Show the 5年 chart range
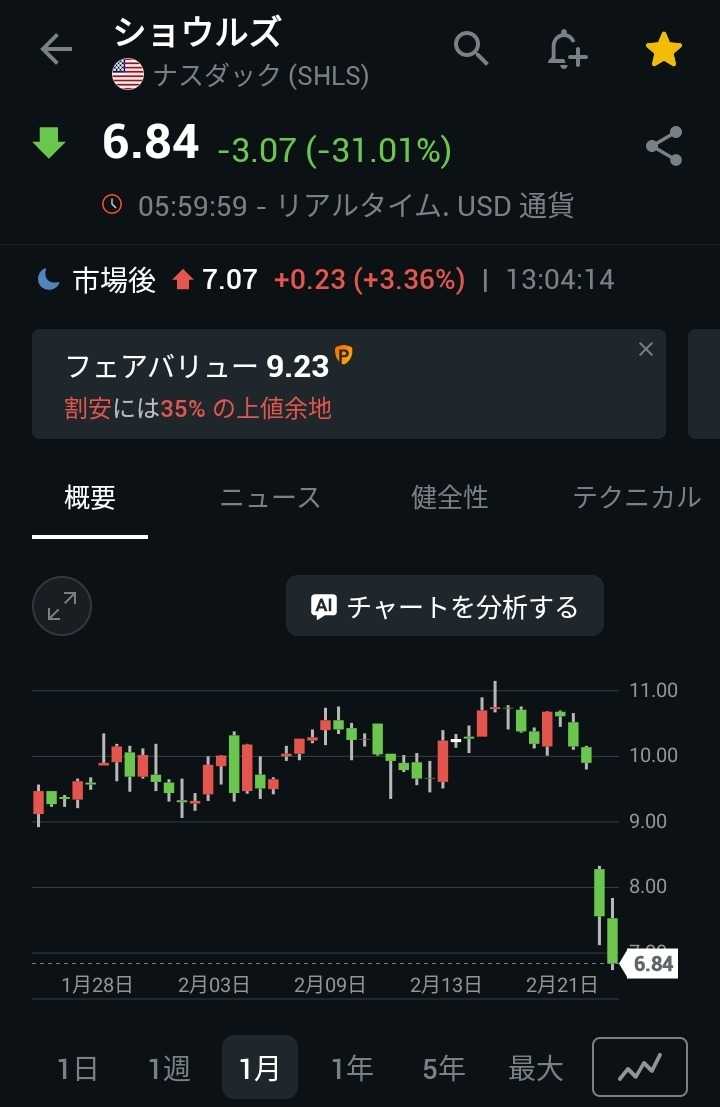The image size is (720, 1107). 444,1068
